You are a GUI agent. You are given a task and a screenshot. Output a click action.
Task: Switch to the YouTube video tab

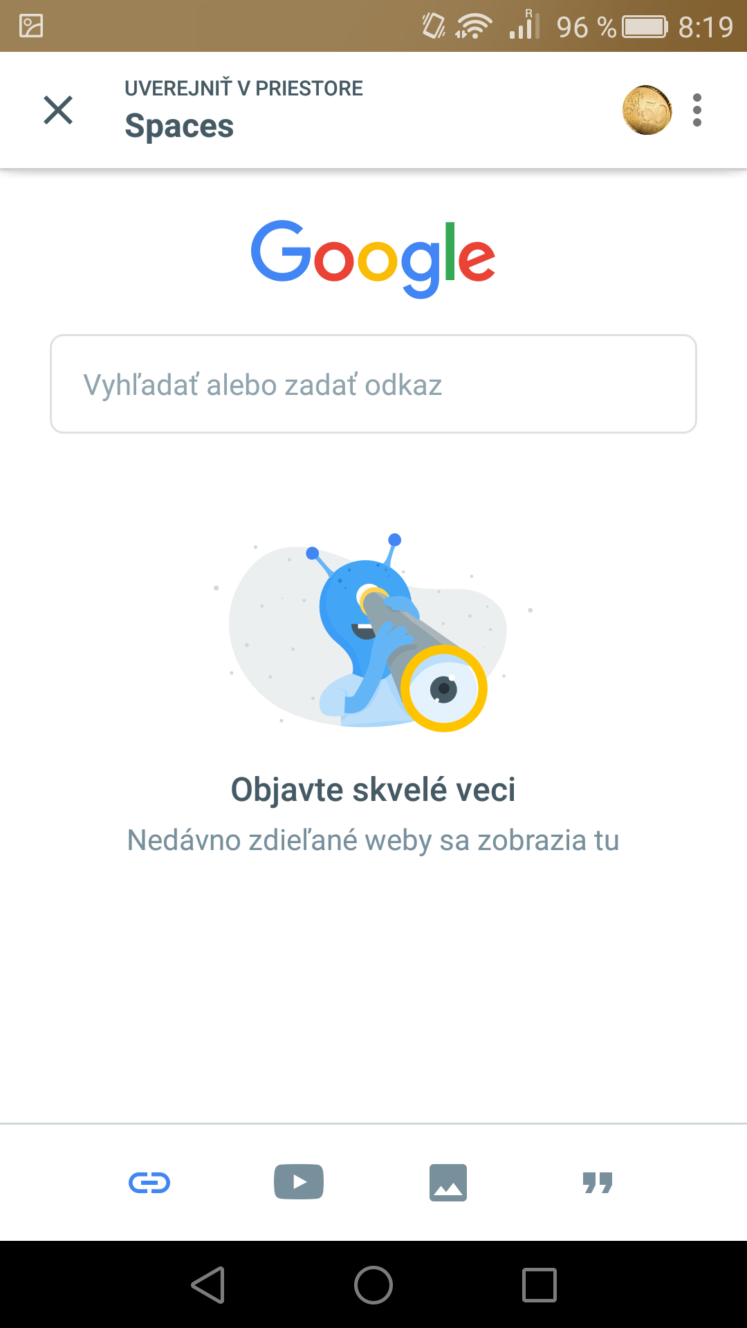(x=299, y=1183)
